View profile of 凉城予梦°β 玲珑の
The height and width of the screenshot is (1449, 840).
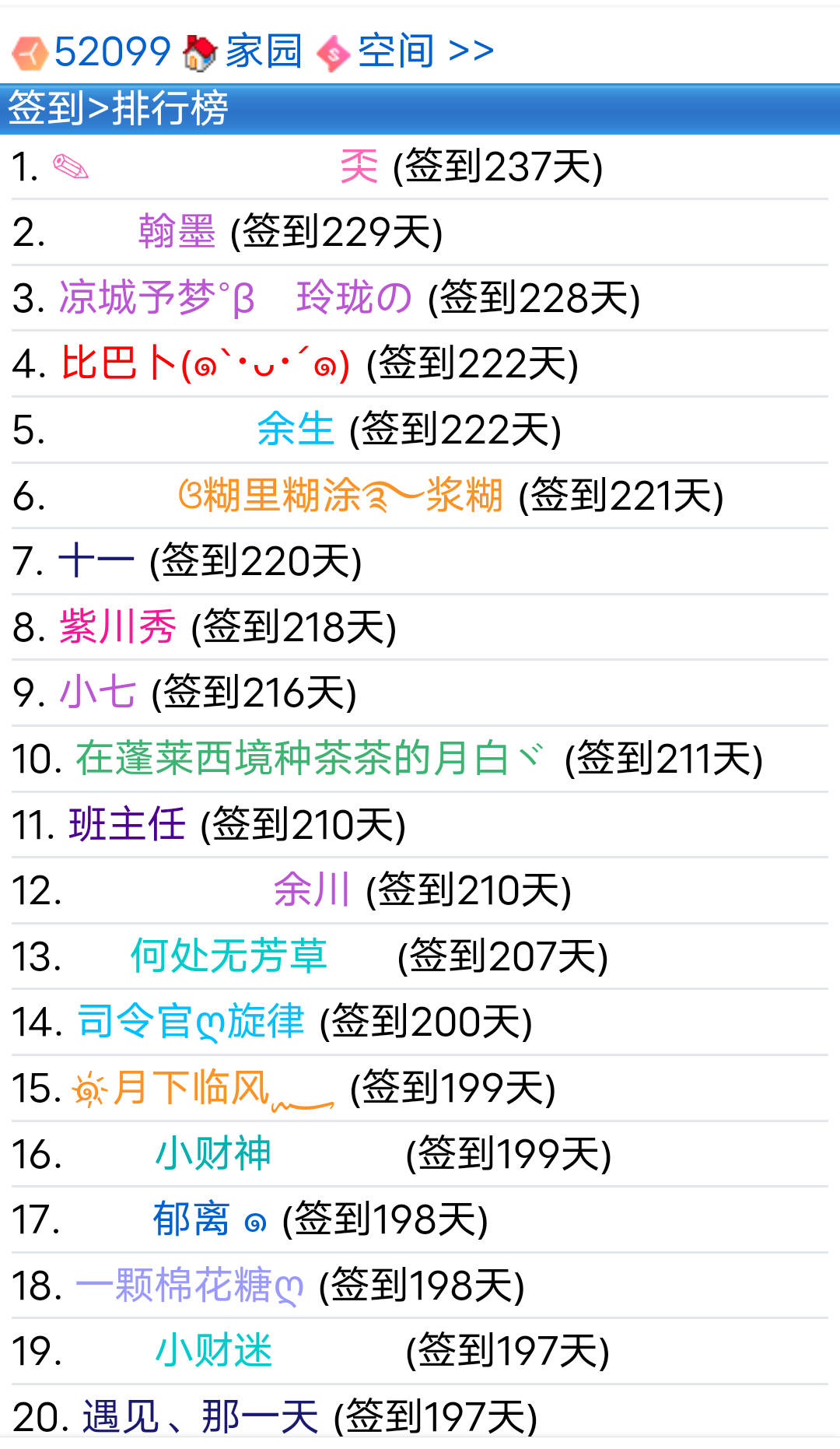point(235,298)
